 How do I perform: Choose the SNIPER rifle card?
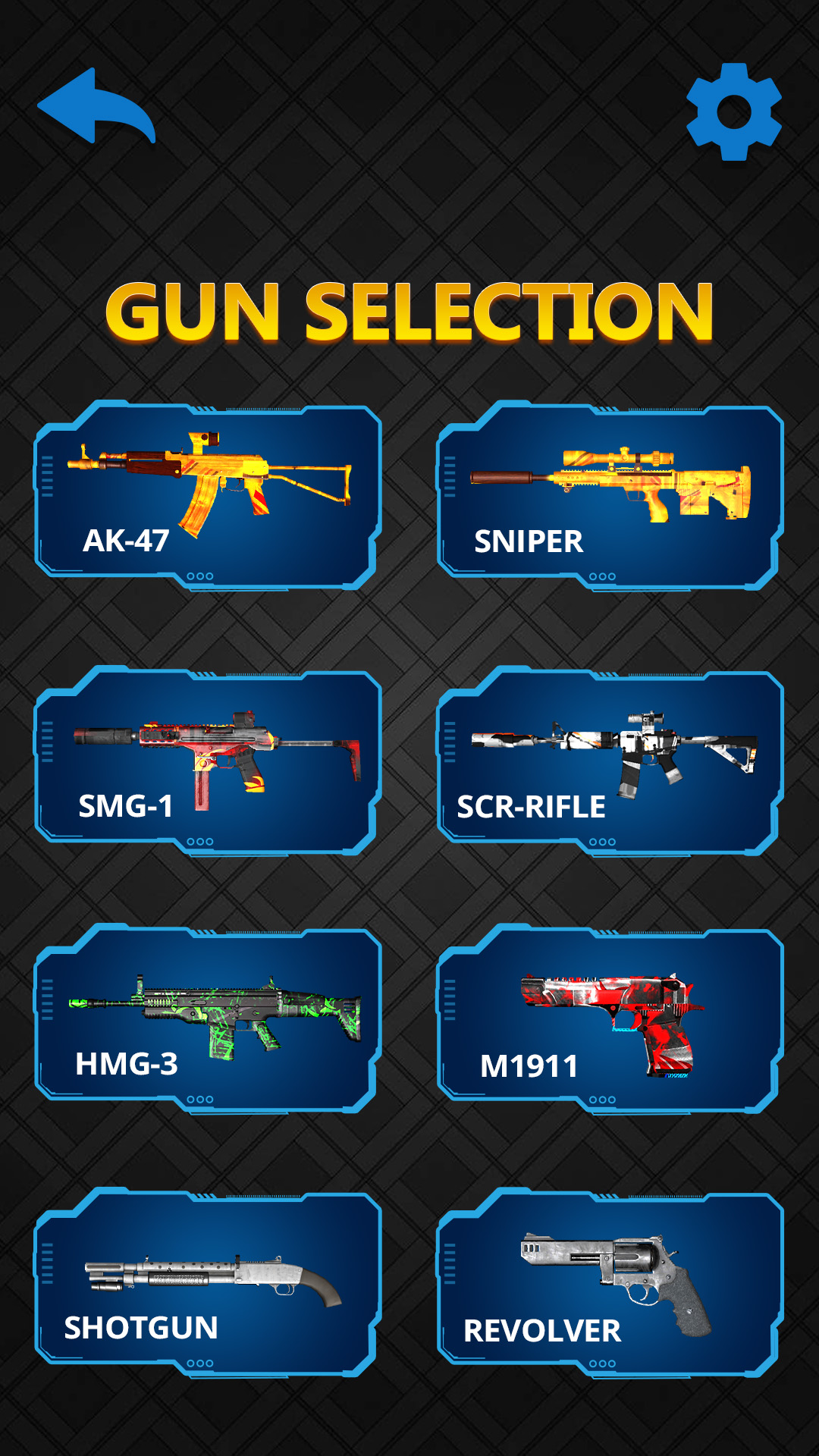coord(610,495)
